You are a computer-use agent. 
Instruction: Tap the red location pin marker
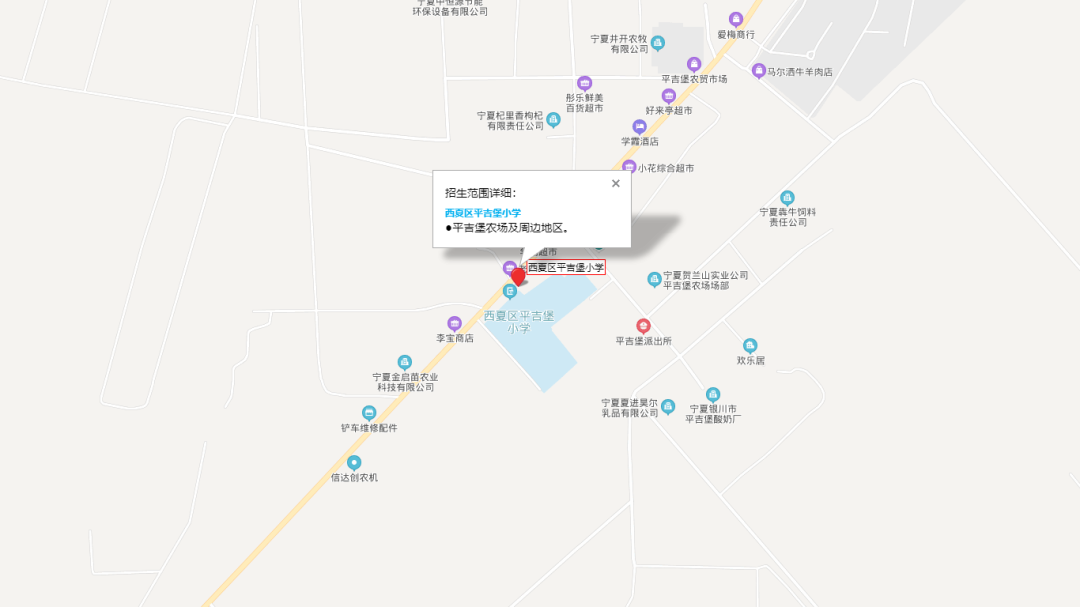click(518, 276)
